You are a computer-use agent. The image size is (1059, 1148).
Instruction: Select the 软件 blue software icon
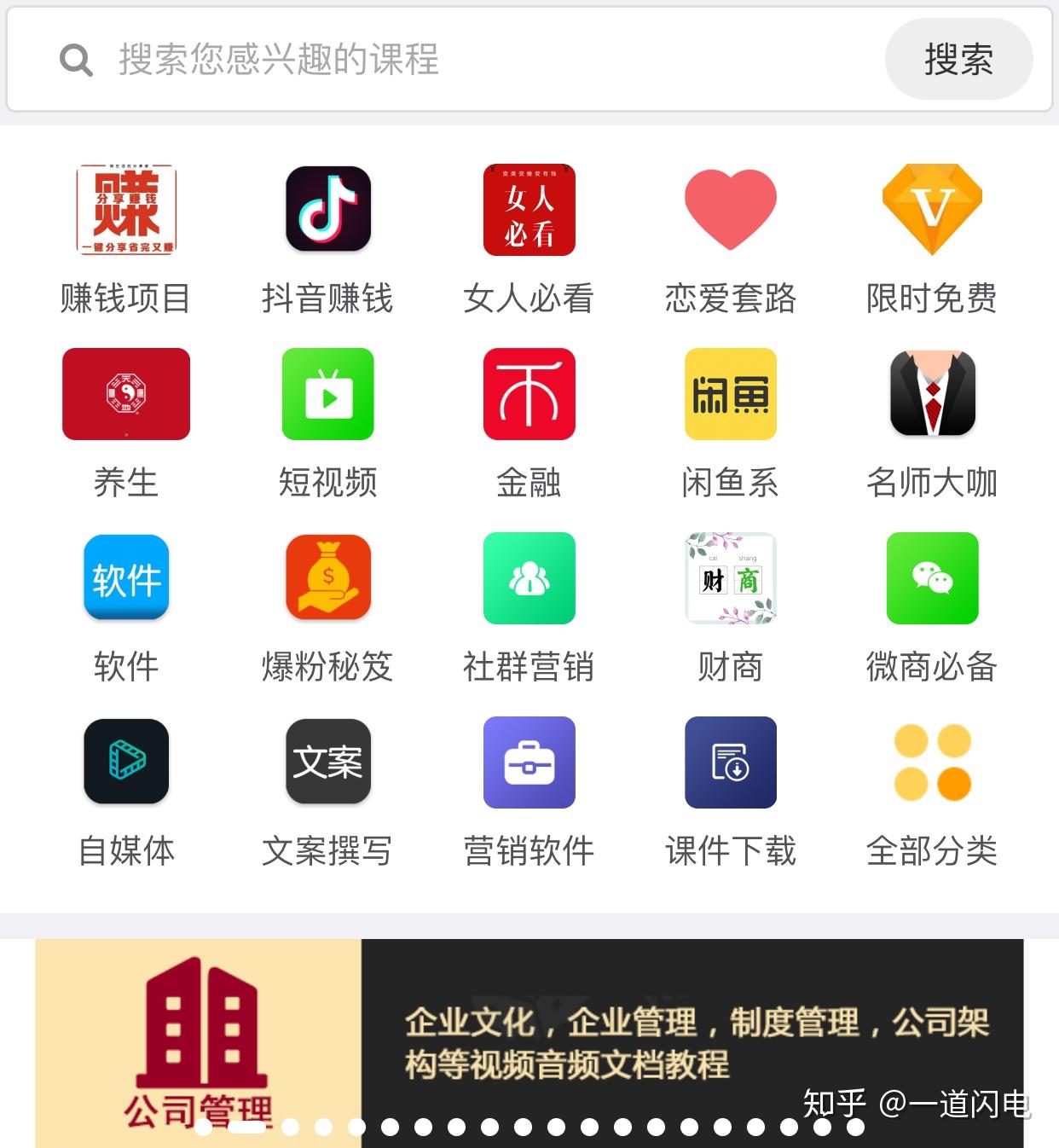[125, 578]
